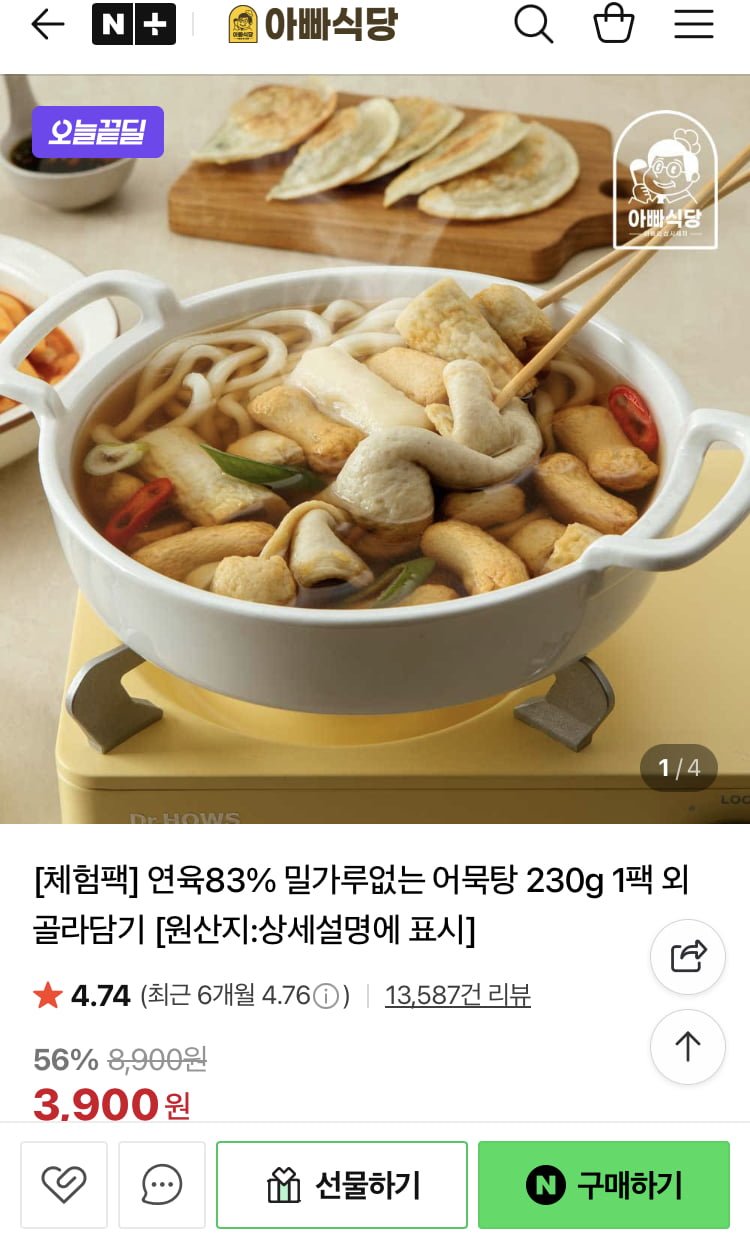Buy now with 구매하기

click(603, 1185)
